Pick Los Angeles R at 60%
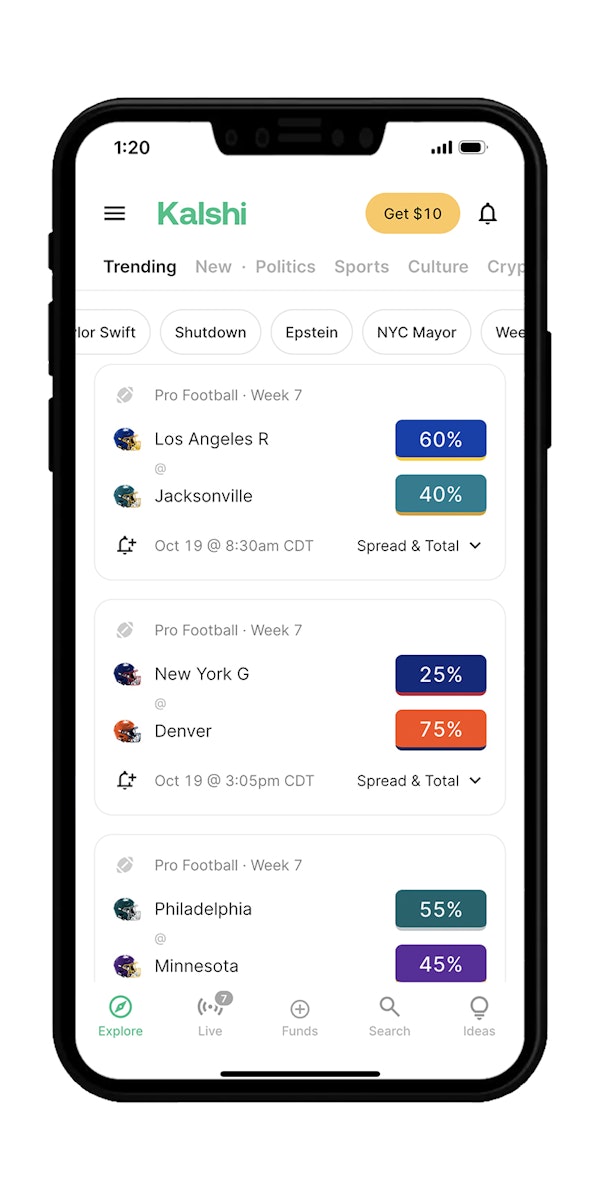This screenshot has width=600, height=1200. [440, 439]
